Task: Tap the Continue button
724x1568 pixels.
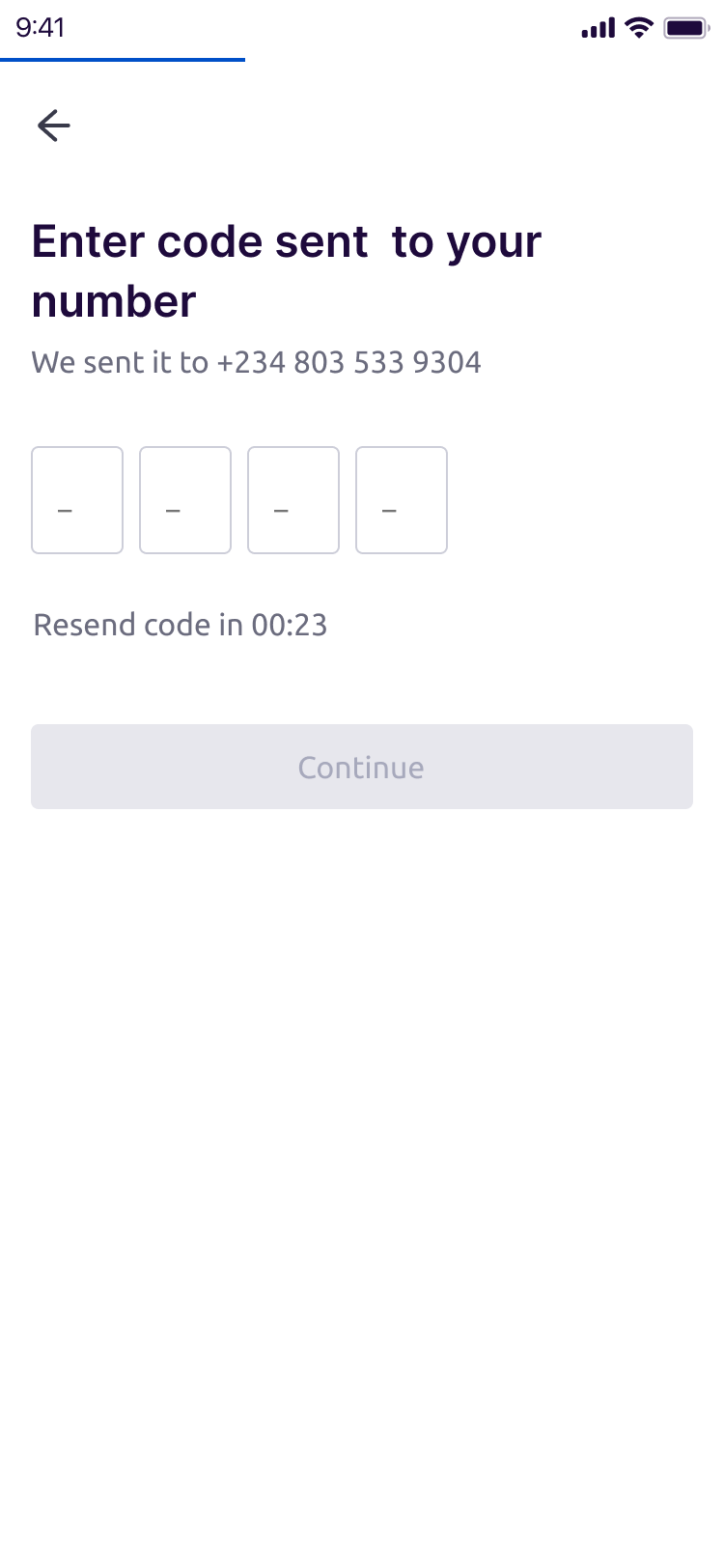Action: pos(362,767)
